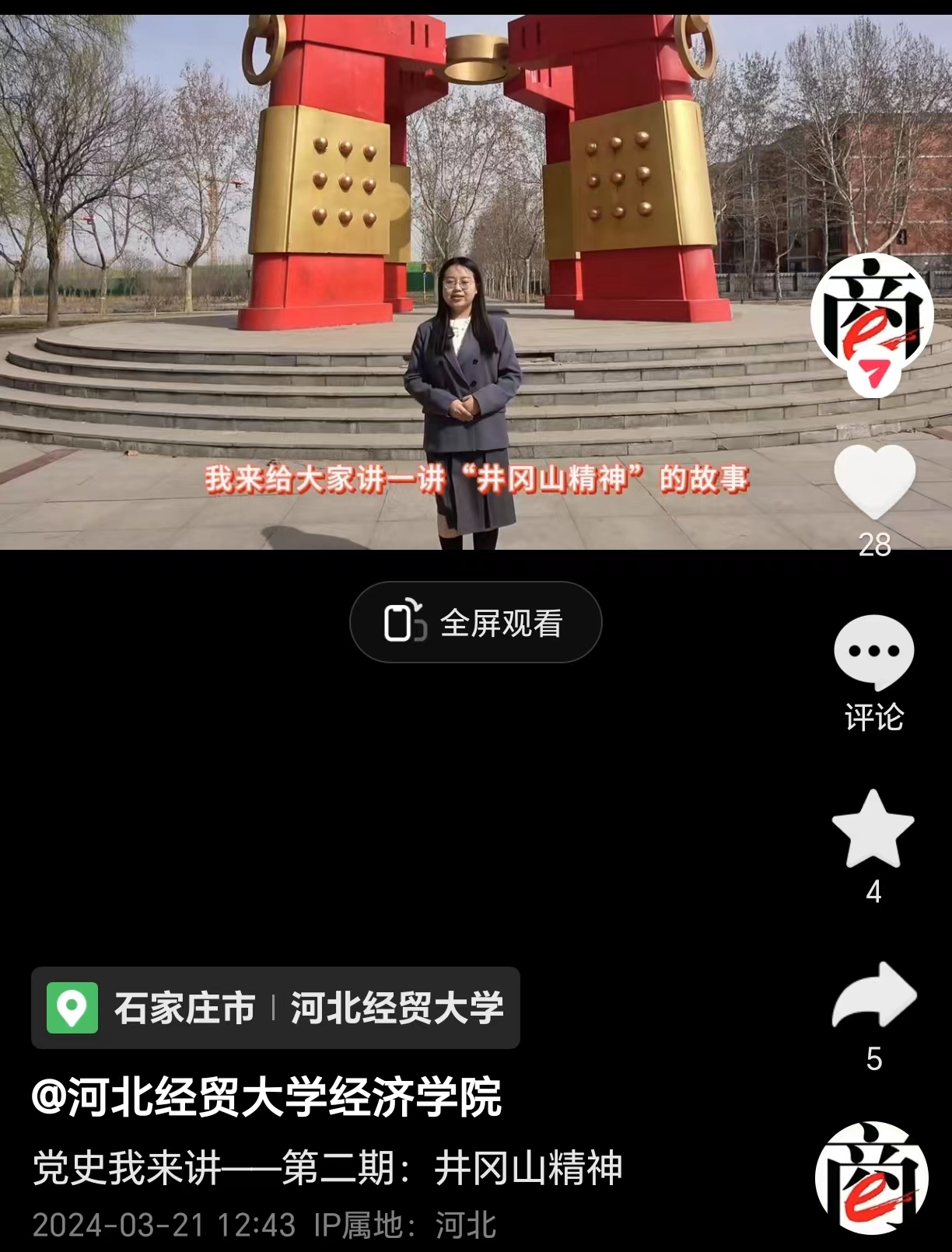Share this video via the arrow icon
952x1252 pixels.
tap(874, 996)
